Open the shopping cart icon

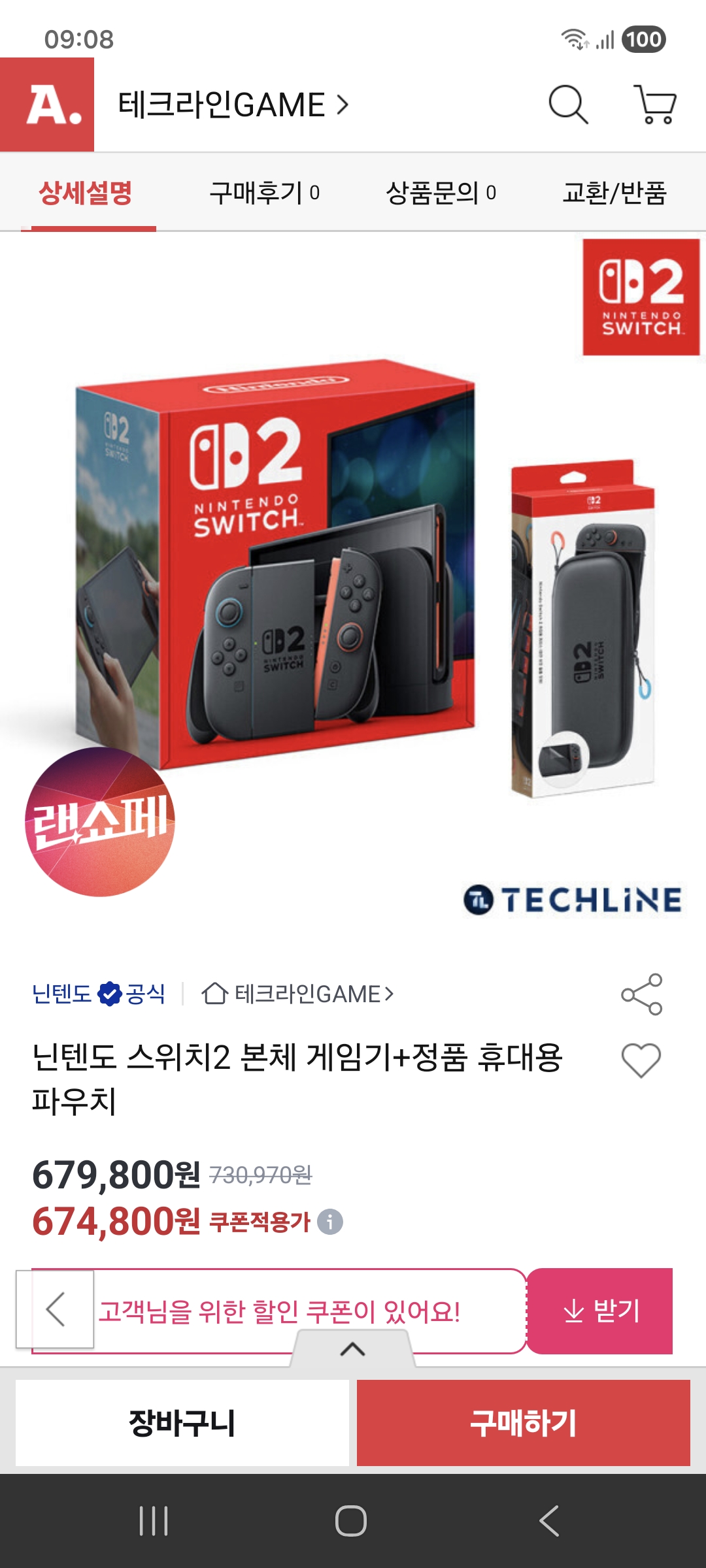pyautogui.click(x=656, y=105)
